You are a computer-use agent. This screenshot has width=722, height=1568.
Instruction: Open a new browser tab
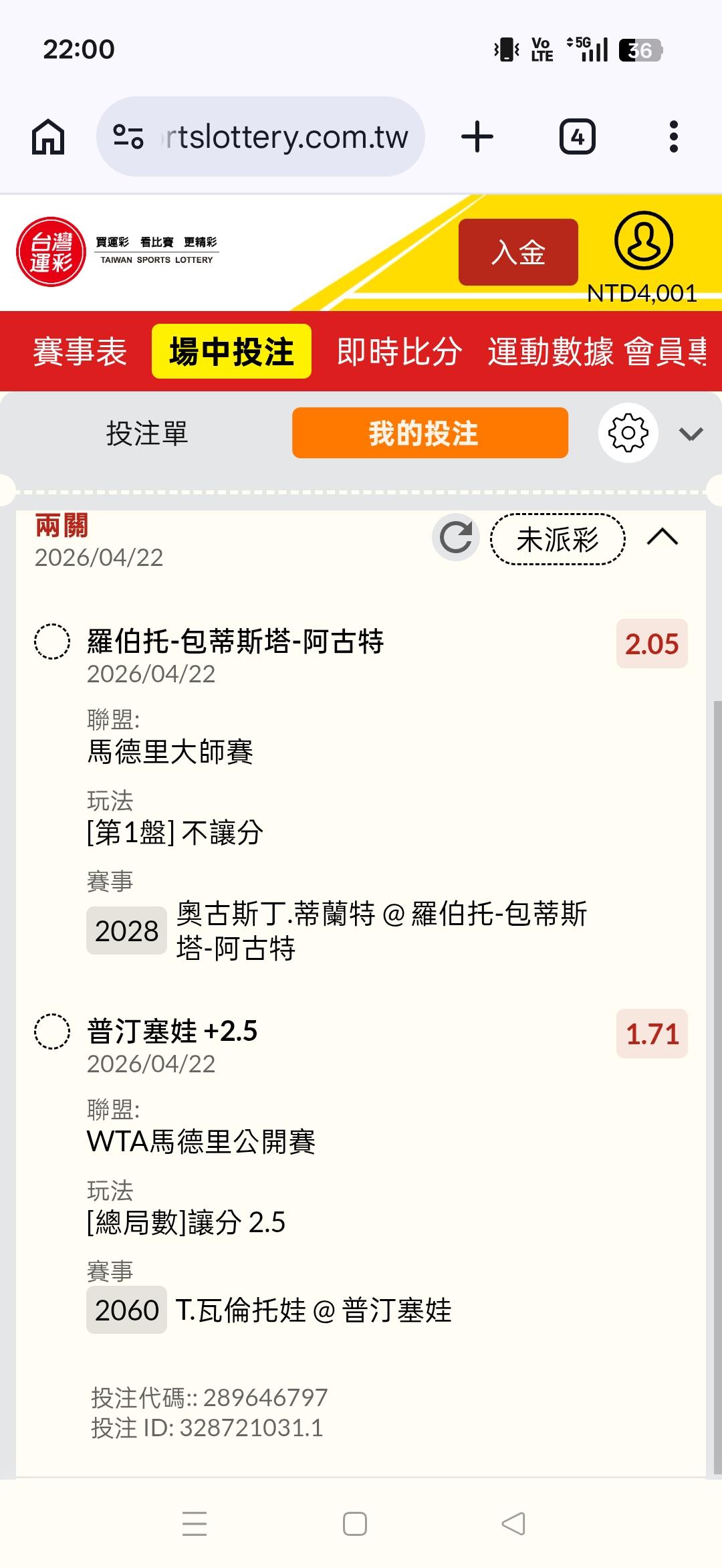click(x=477, y=137)
